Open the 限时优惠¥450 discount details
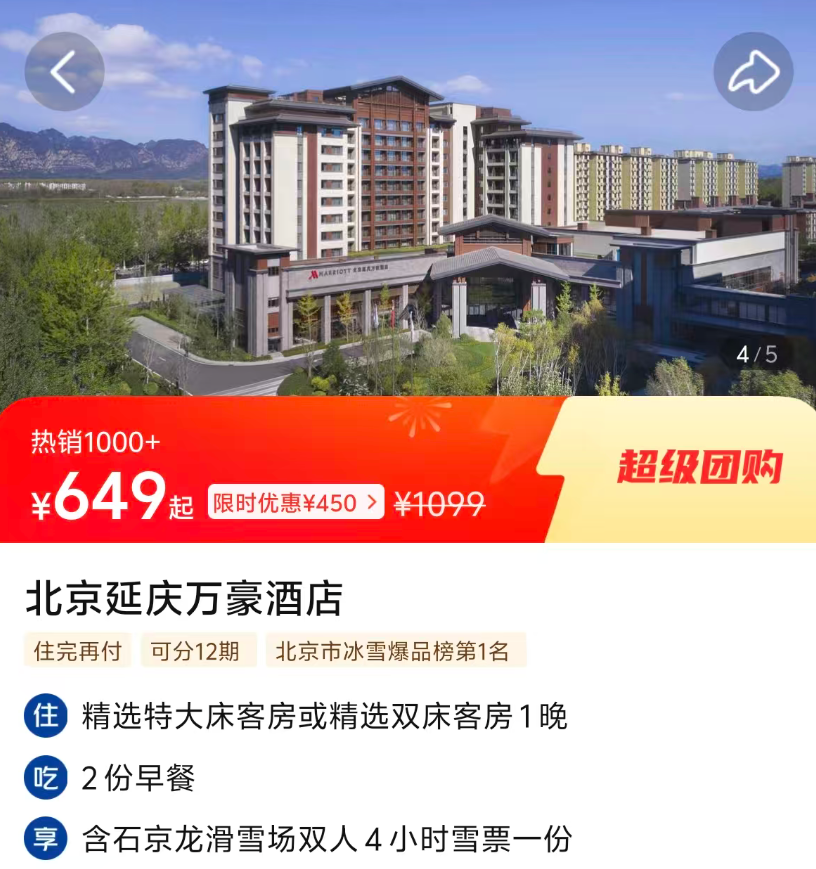The image size is (816, 869). pyautogui.click(x=296, y=502)
